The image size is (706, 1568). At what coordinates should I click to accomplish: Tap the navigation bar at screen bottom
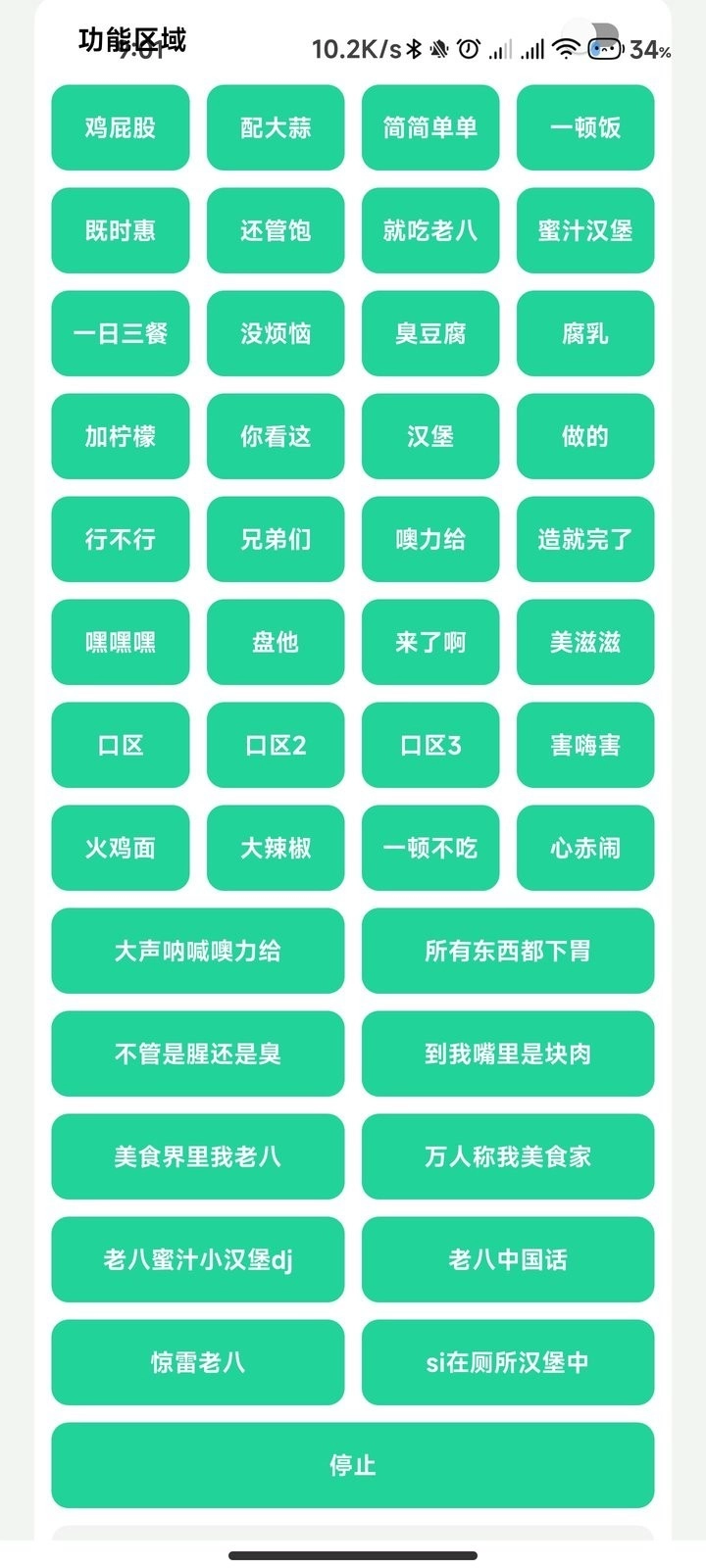353,1552
